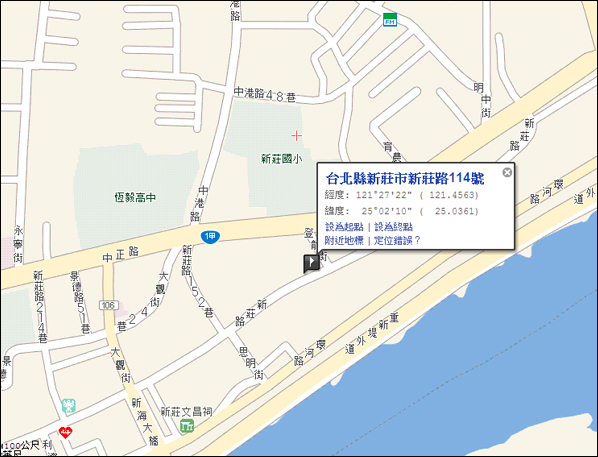
Task: Open the 台北縣新莊市新莊路114號 address title link
Action: click(405, 179)
